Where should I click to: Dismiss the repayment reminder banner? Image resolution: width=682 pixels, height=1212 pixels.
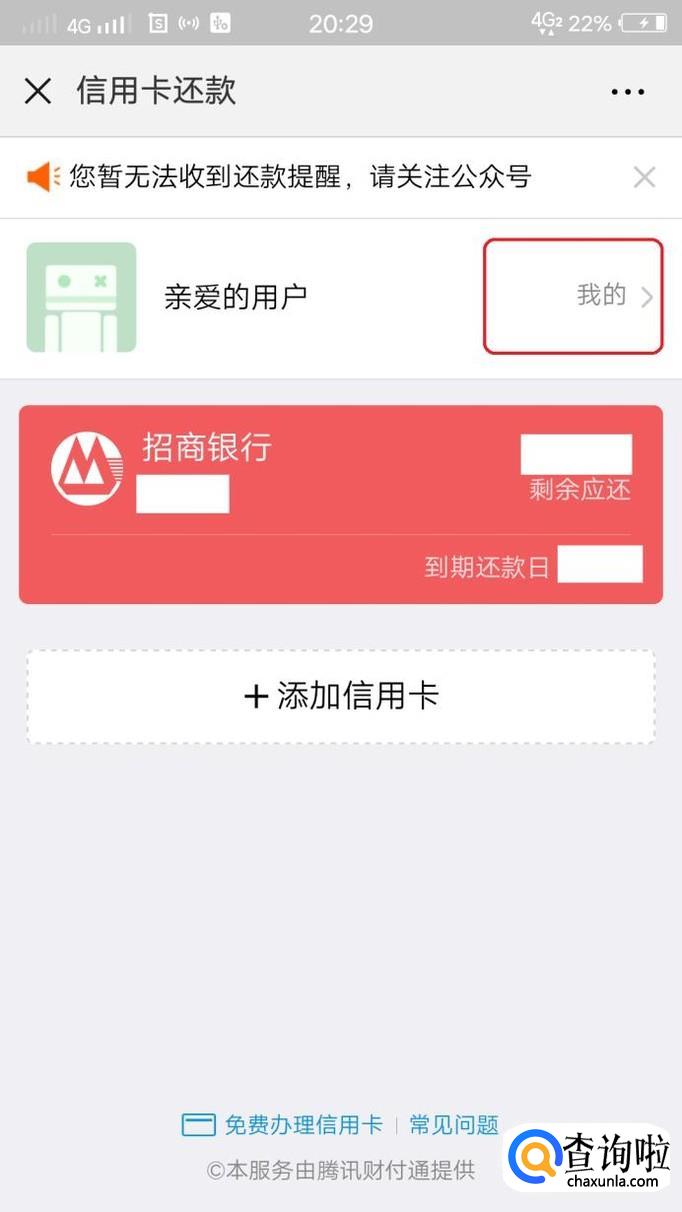tap(644, 178)
